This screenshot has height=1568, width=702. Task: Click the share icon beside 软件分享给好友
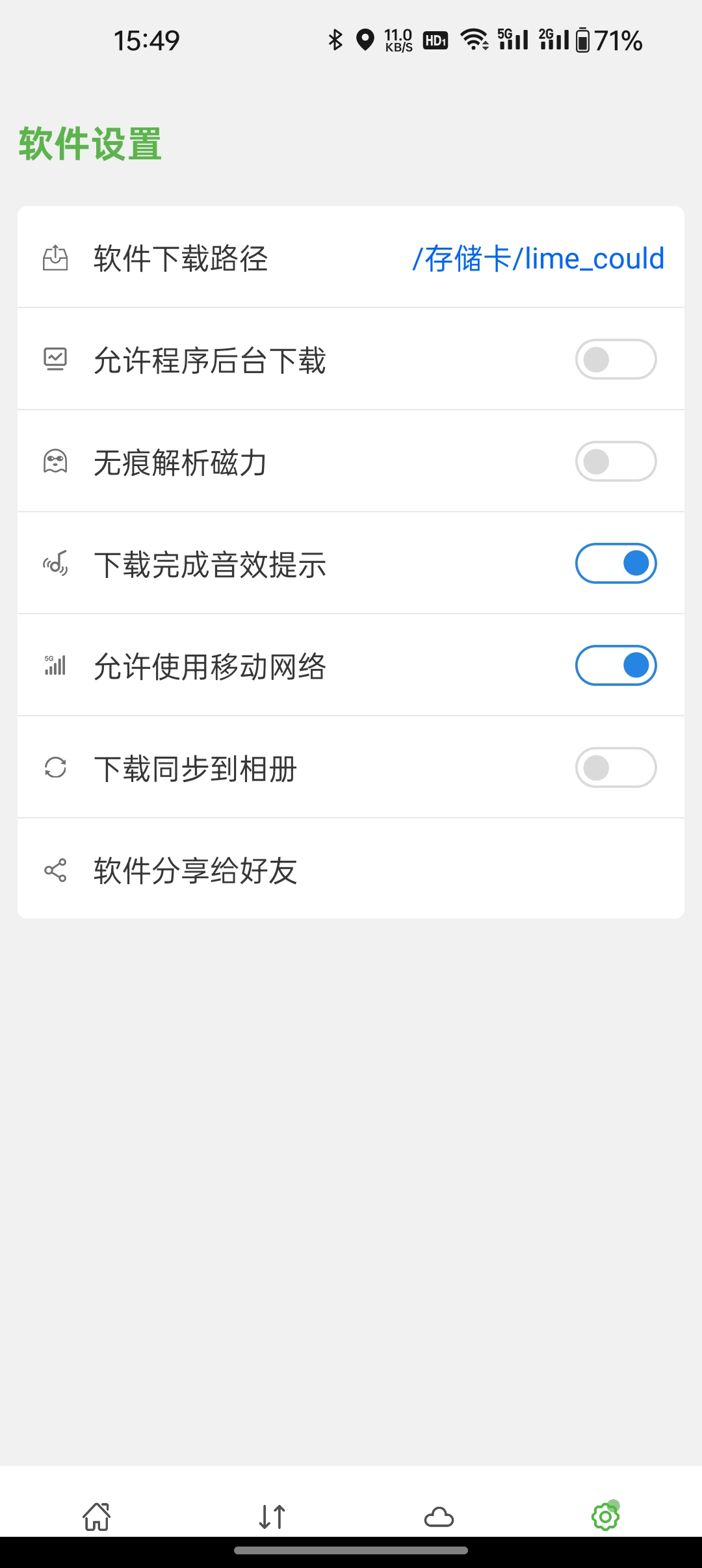[55, 869]
